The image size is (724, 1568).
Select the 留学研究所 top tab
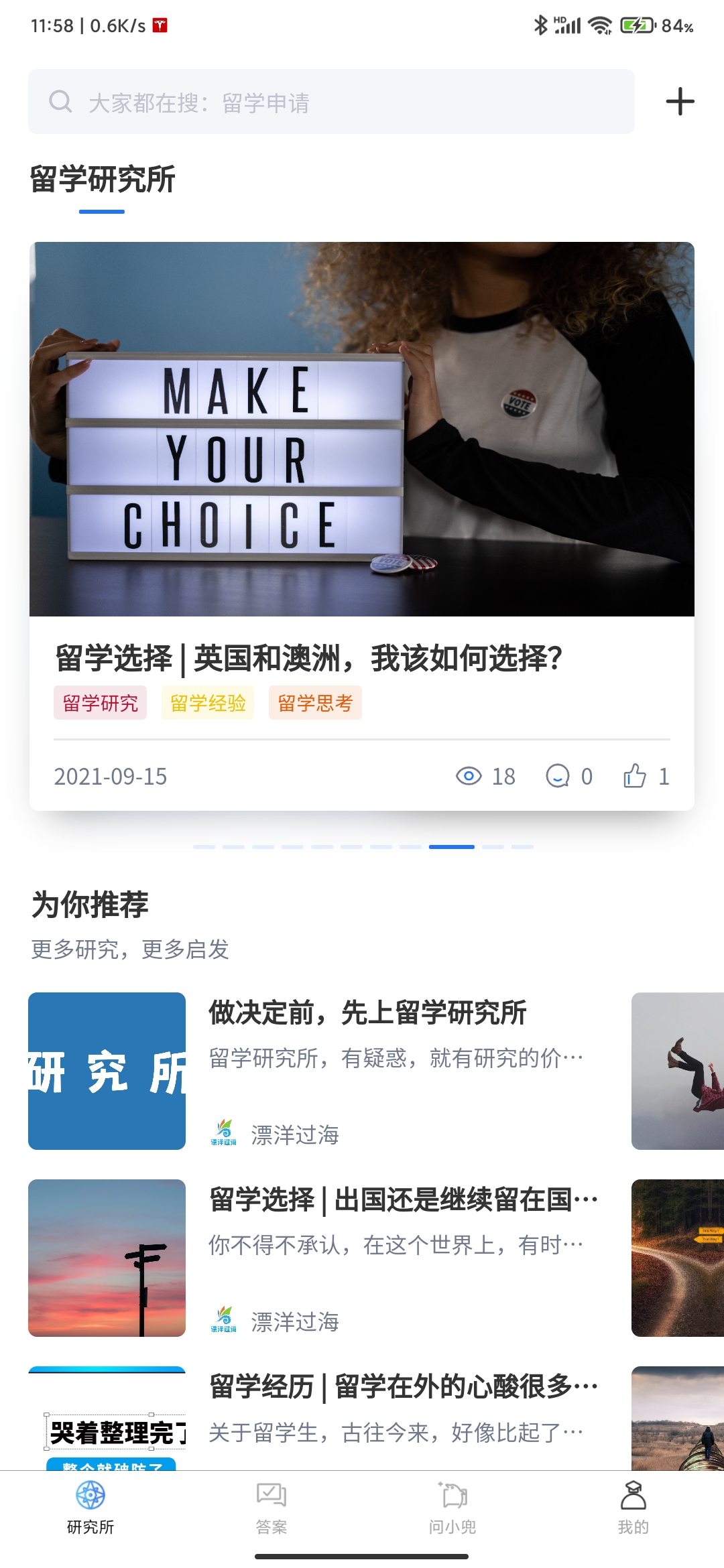point(102,180)
